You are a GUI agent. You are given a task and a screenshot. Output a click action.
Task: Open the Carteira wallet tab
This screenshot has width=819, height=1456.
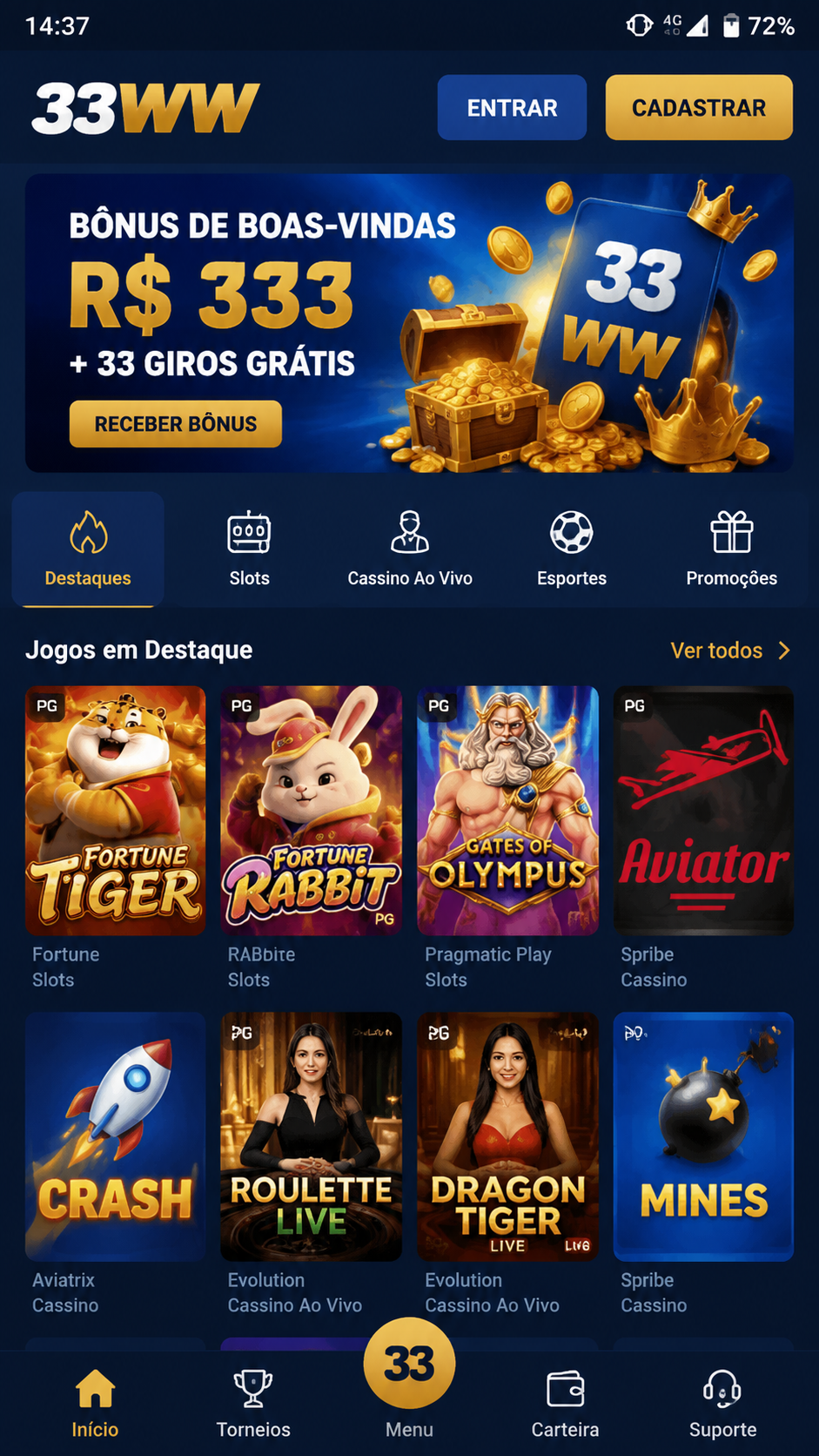click(x=565, y=1404)
